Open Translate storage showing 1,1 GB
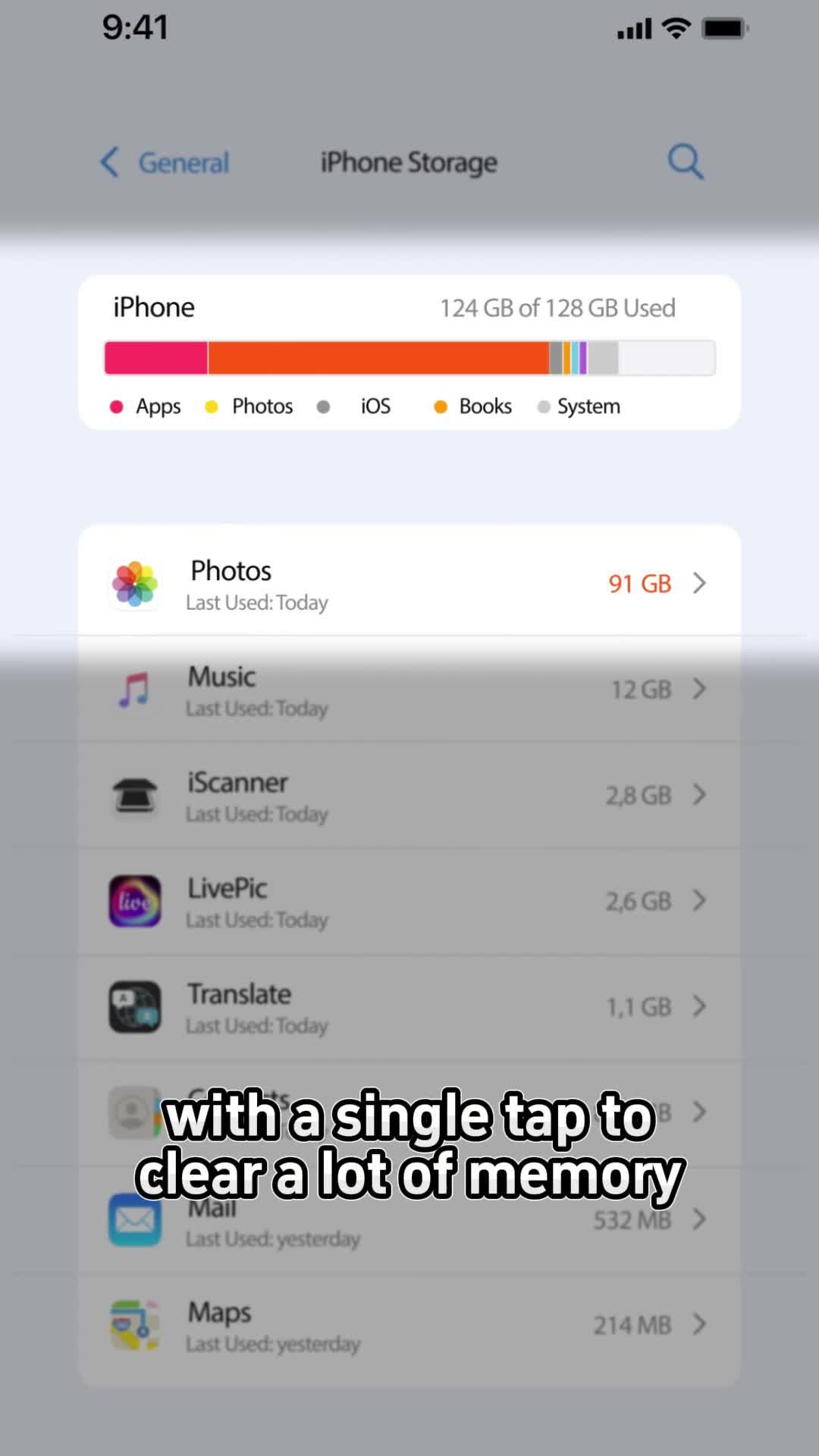Image resolution: width=819 pixels, height=1456 pixels. 409,1007
